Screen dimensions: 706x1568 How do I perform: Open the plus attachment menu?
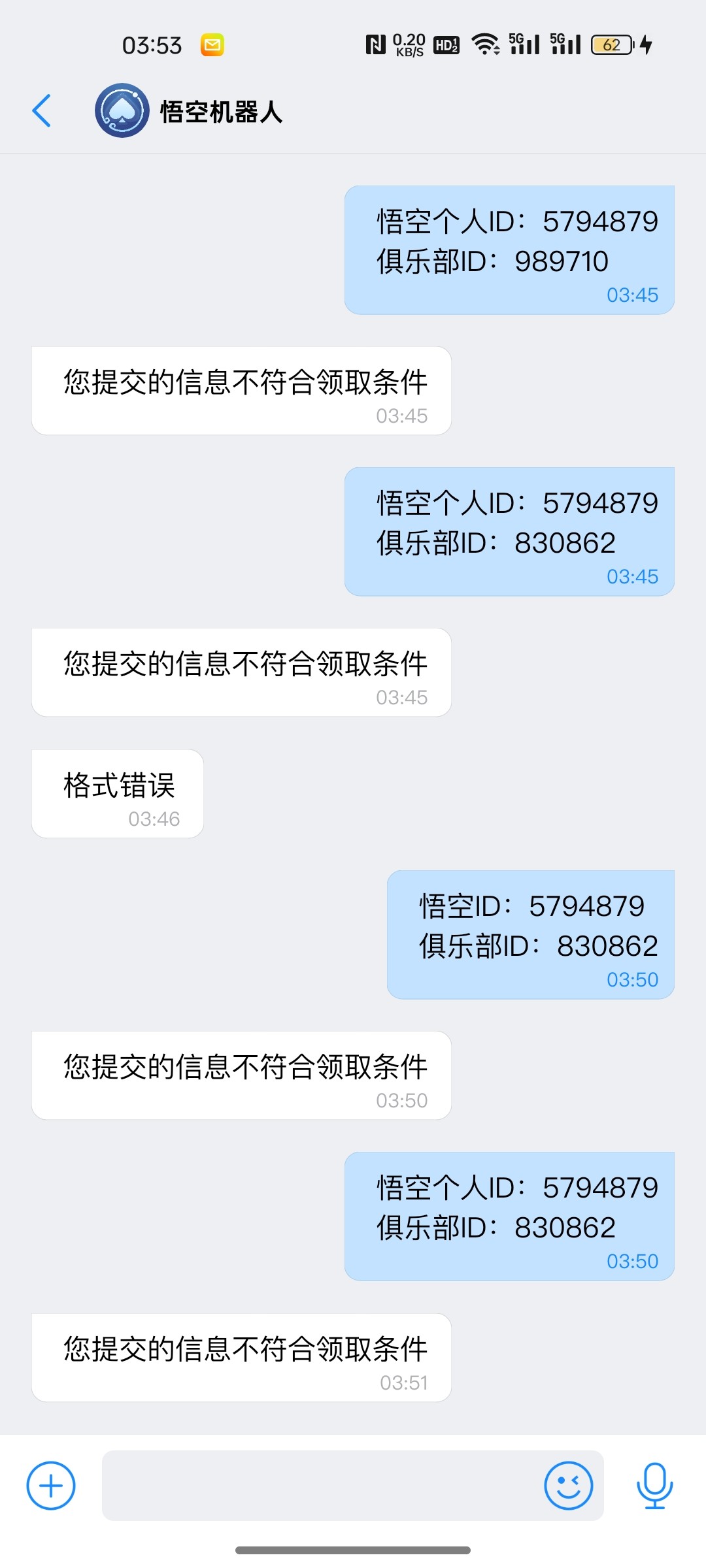click(x=51, y=1486)
